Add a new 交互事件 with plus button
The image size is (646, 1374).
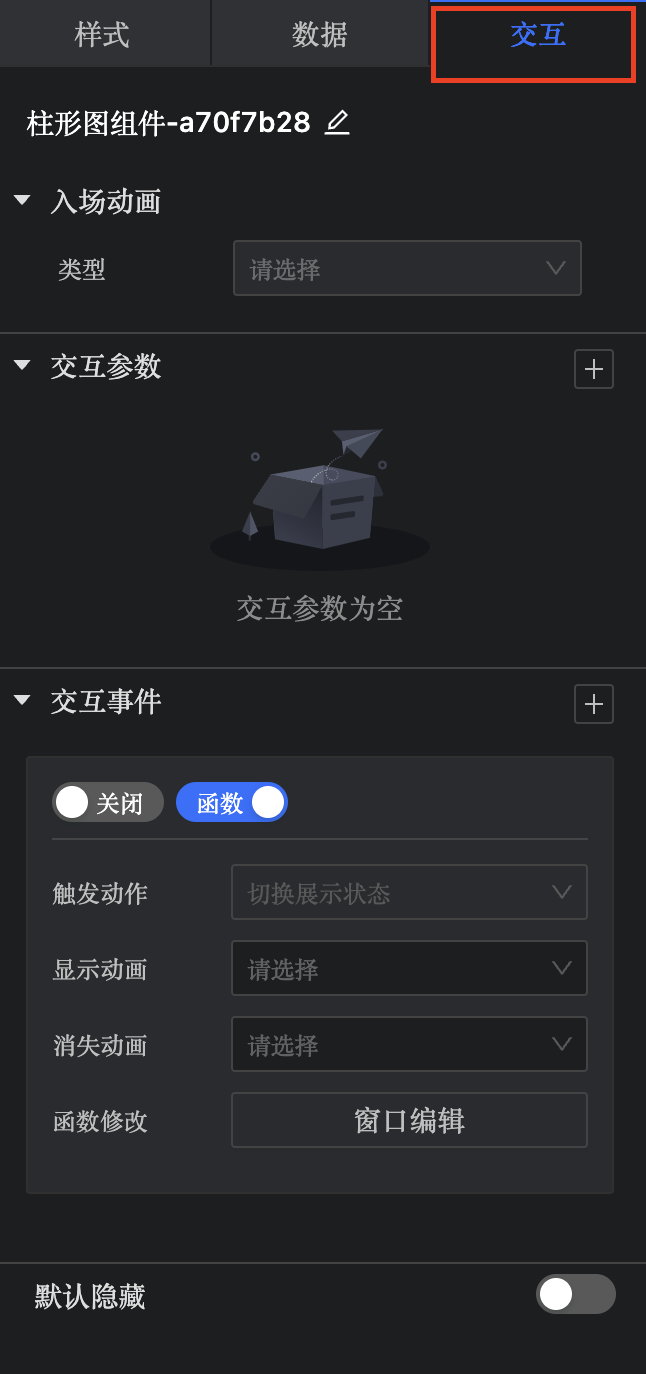pos(594,704)
